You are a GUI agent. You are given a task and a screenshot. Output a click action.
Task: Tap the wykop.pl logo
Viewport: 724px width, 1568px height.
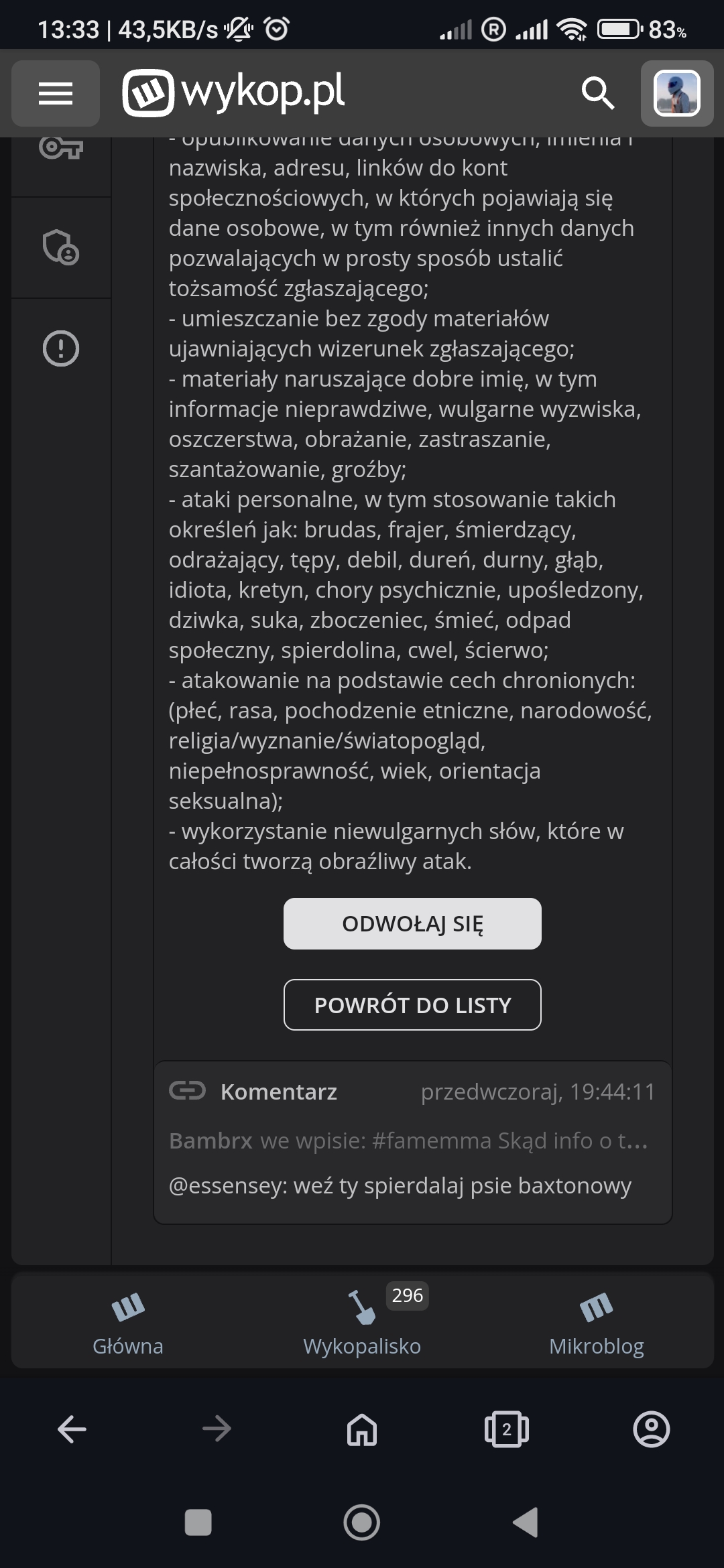(233, 92)
